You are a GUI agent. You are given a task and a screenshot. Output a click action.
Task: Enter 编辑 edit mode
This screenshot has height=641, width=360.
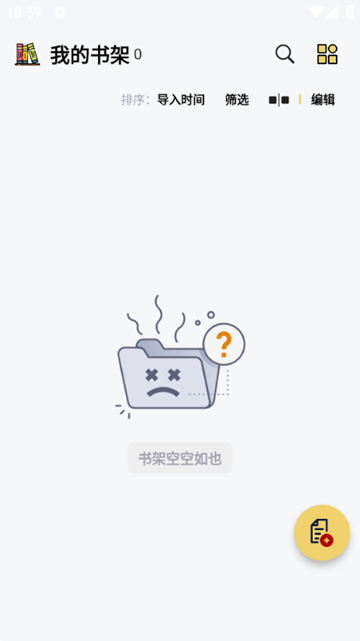pyautogui.click(x=323, y=100)
